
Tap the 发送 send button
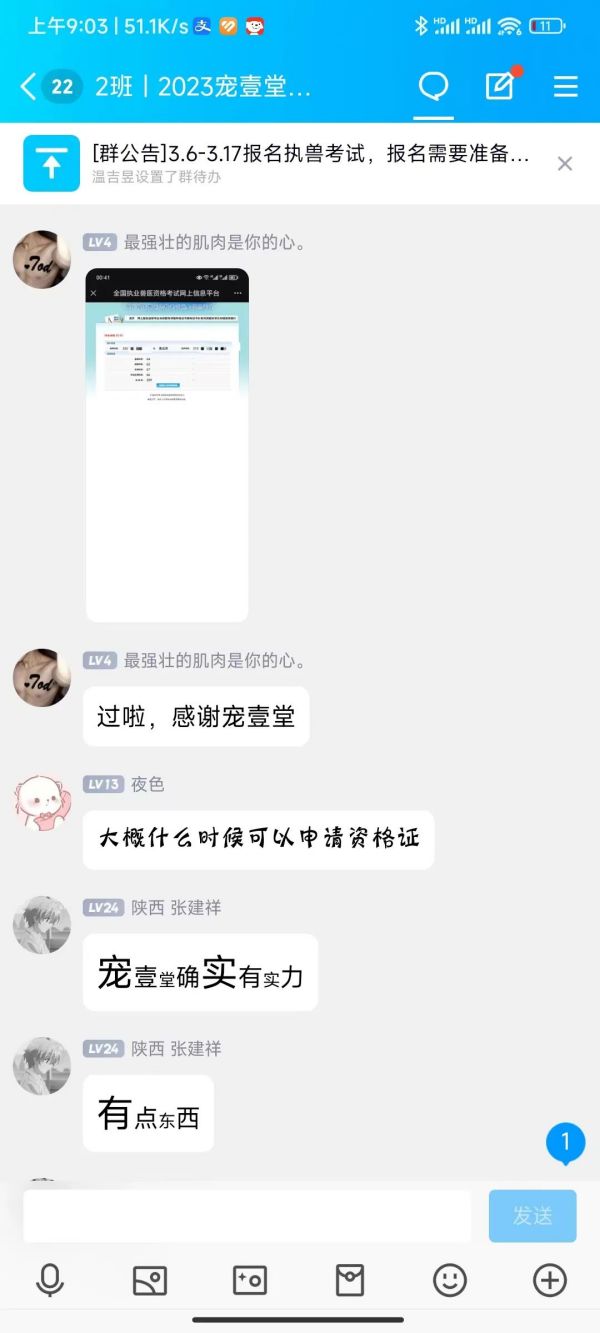(532, 1216)
